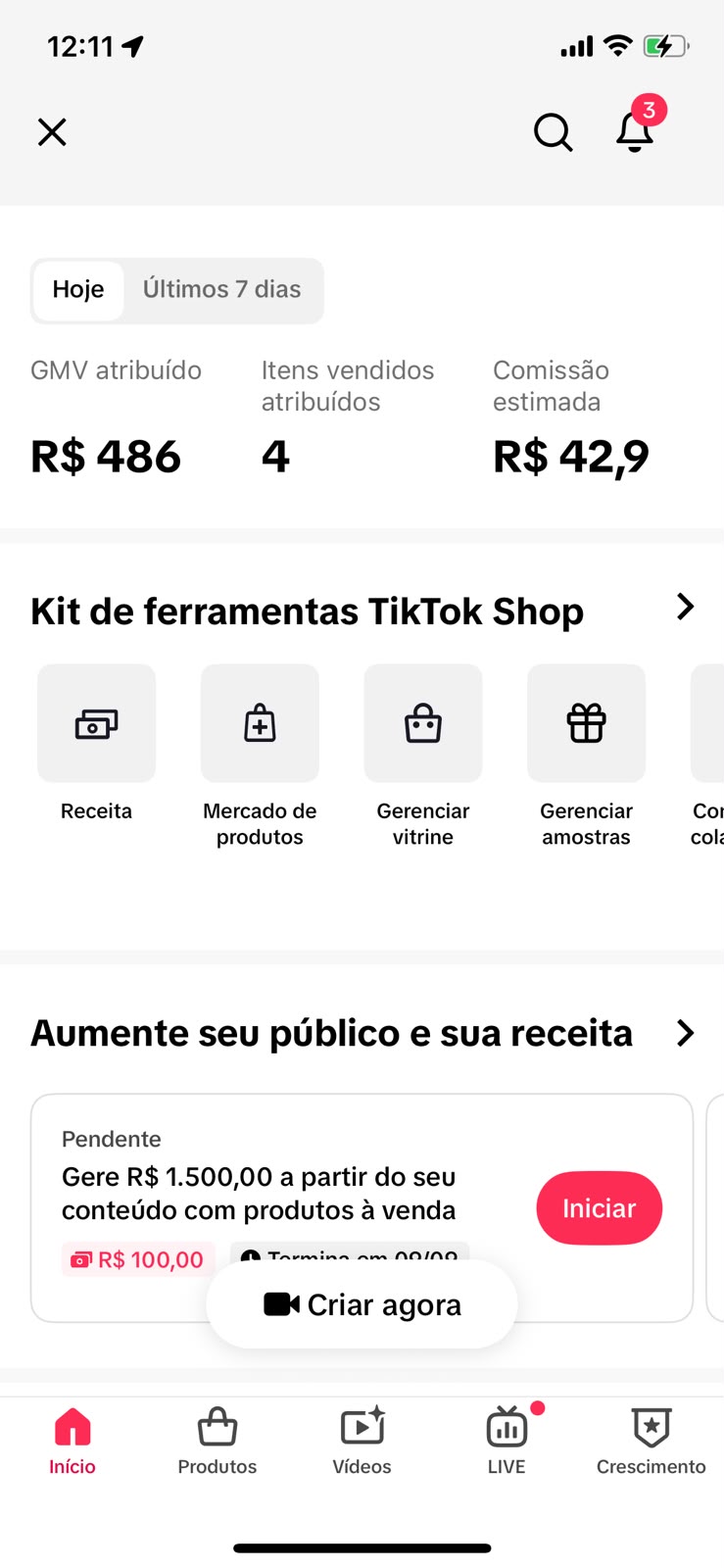The width and height of the screenshot is (724, 1568).
Task: Switch to the Produtos tab
Action: (x=217, y=1442)
